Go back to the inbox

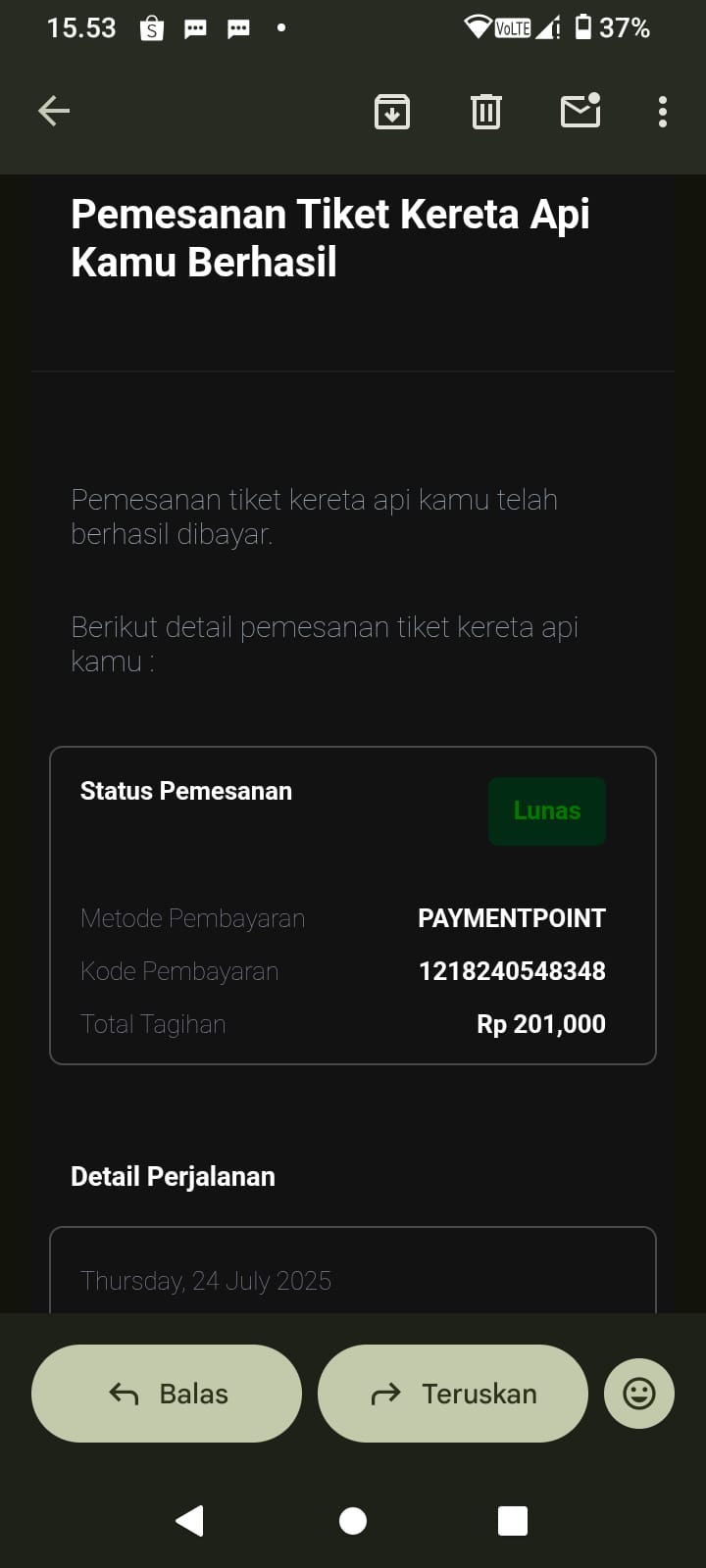[x=54, y=111]
